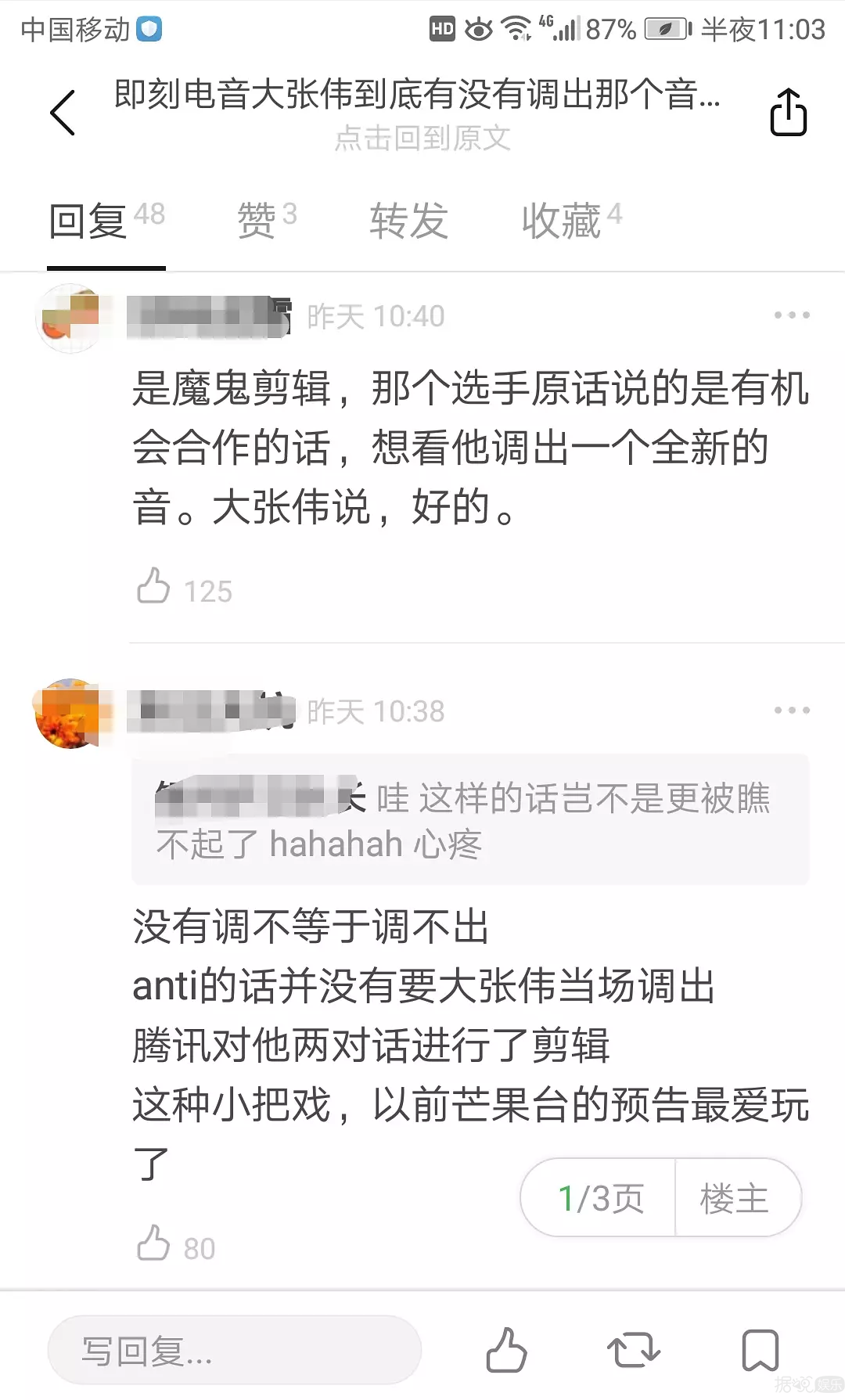Open the quoted reply starting with 哇 这样的话
Image resolution: width=845 pixels, height=1400 pixels.
469,820
